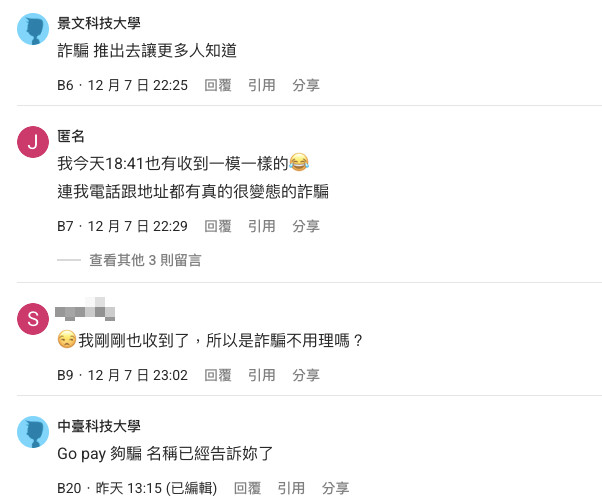Share comment B6

306,86
